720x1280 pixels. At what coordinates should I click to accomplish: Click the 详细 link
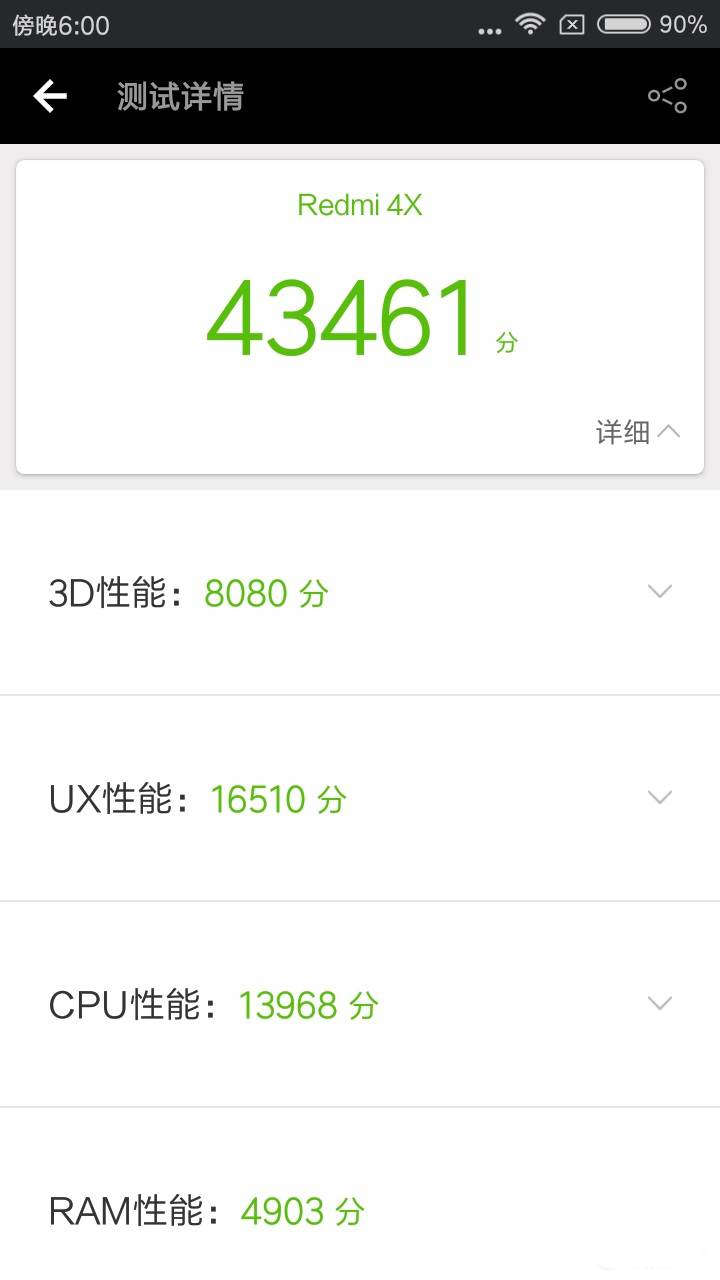coord(620,432)
